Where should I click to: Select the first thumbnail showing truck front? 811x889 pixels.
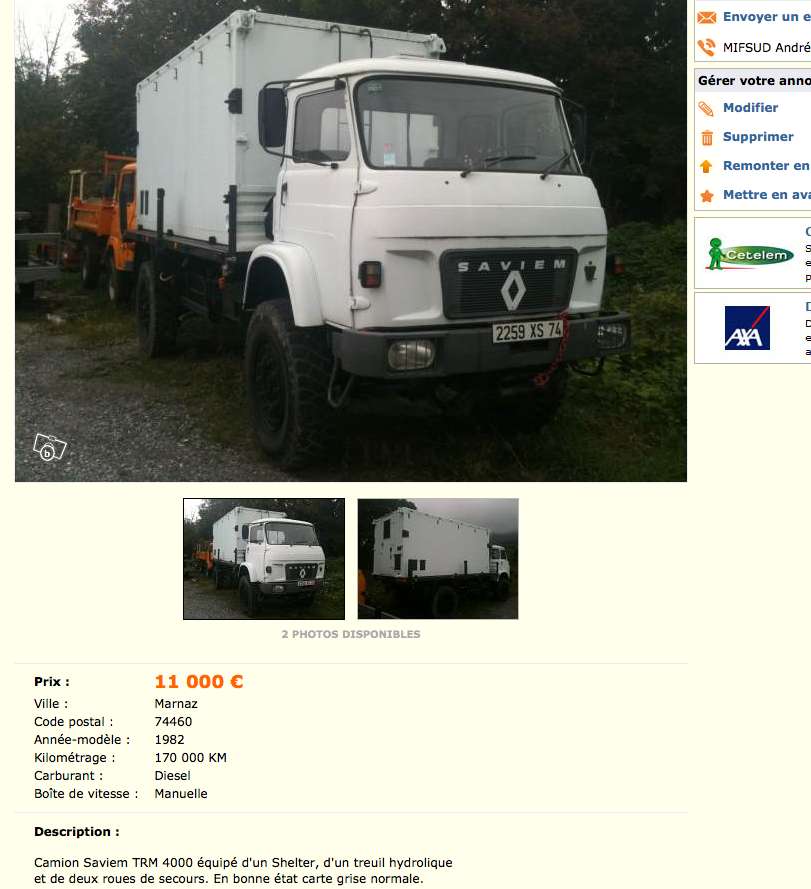[x=264, y=559]
